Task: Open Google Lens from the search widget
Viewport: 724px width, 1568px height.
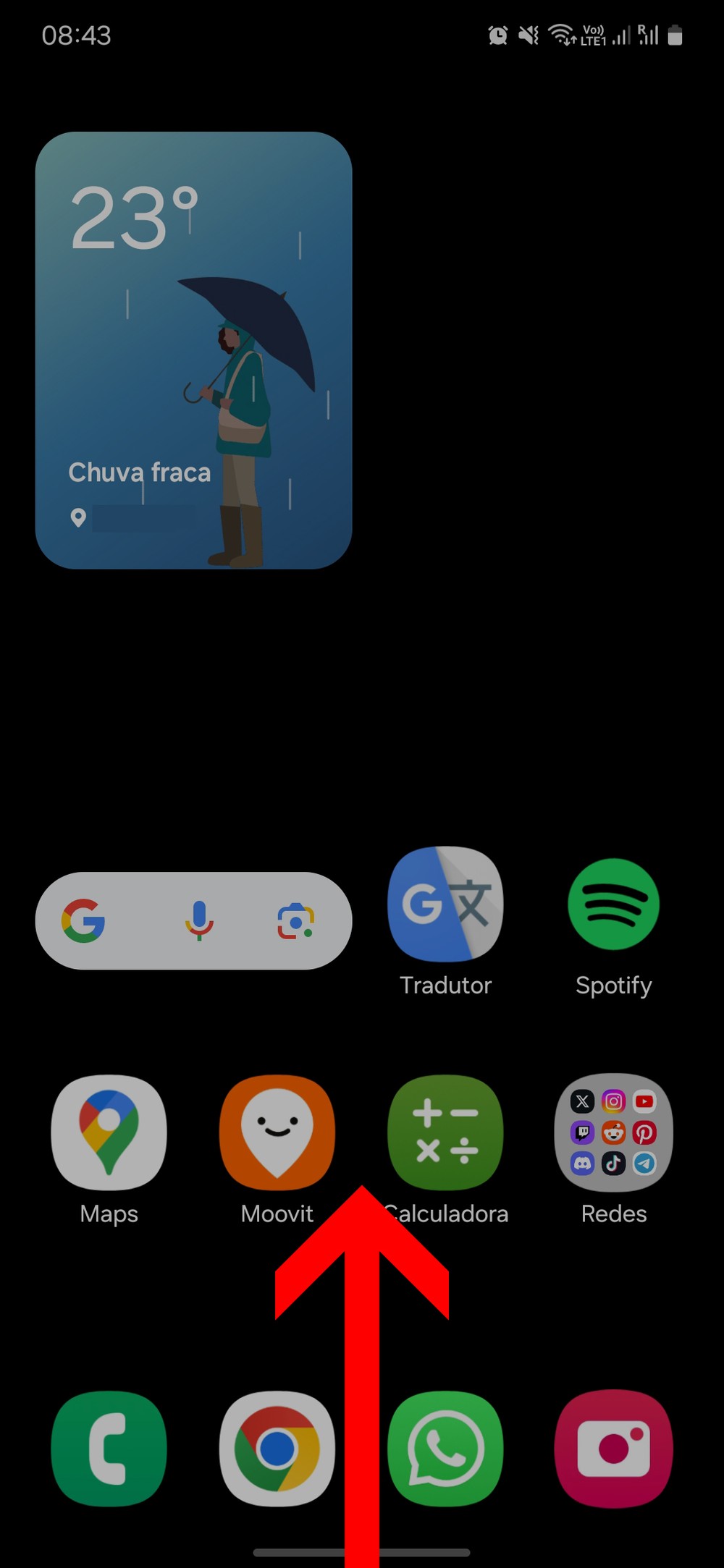Action: click(x=295, y=920)
